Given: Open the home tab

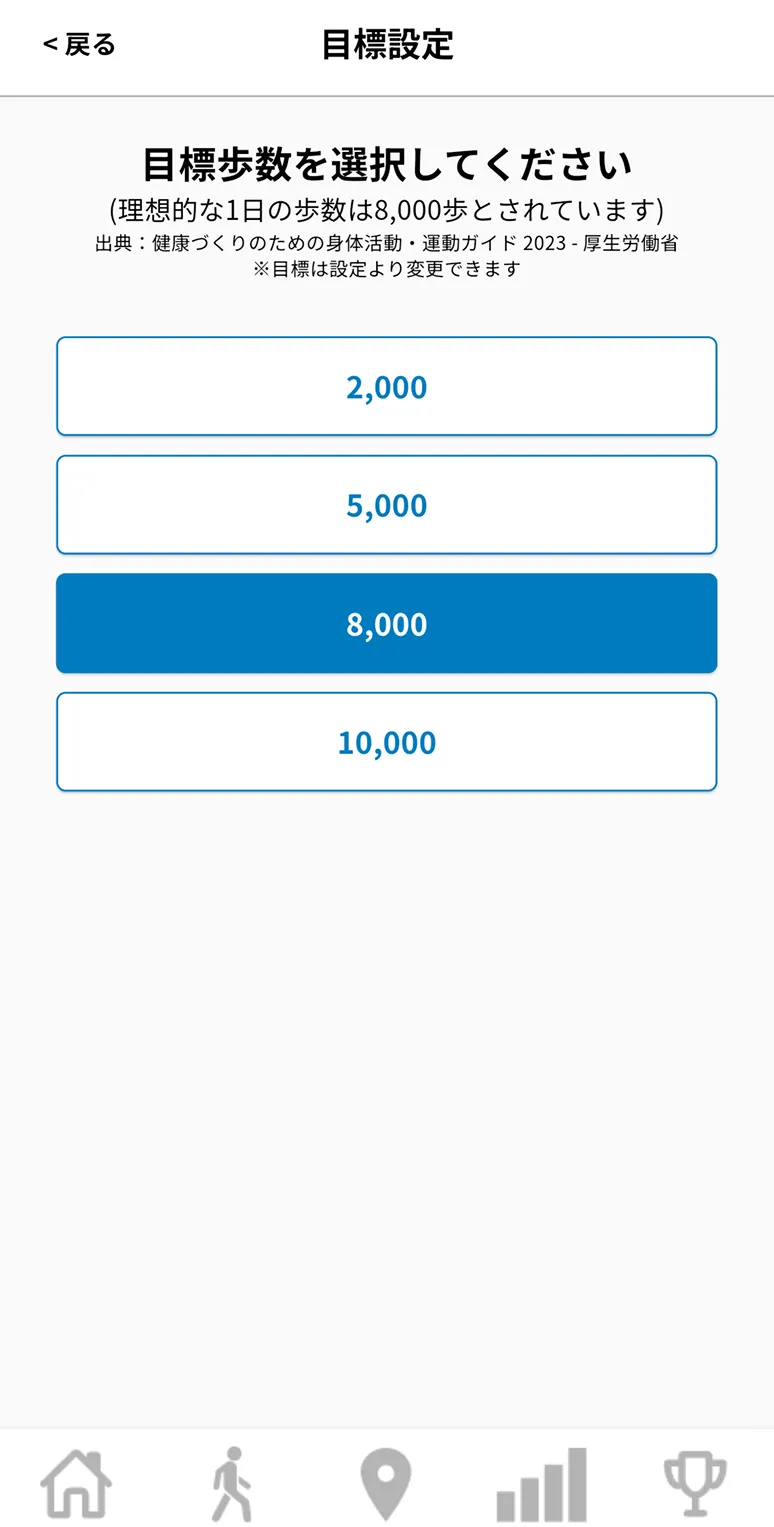Looking at the screenshot, I should pyautogui.click(x=76, y=1485).
